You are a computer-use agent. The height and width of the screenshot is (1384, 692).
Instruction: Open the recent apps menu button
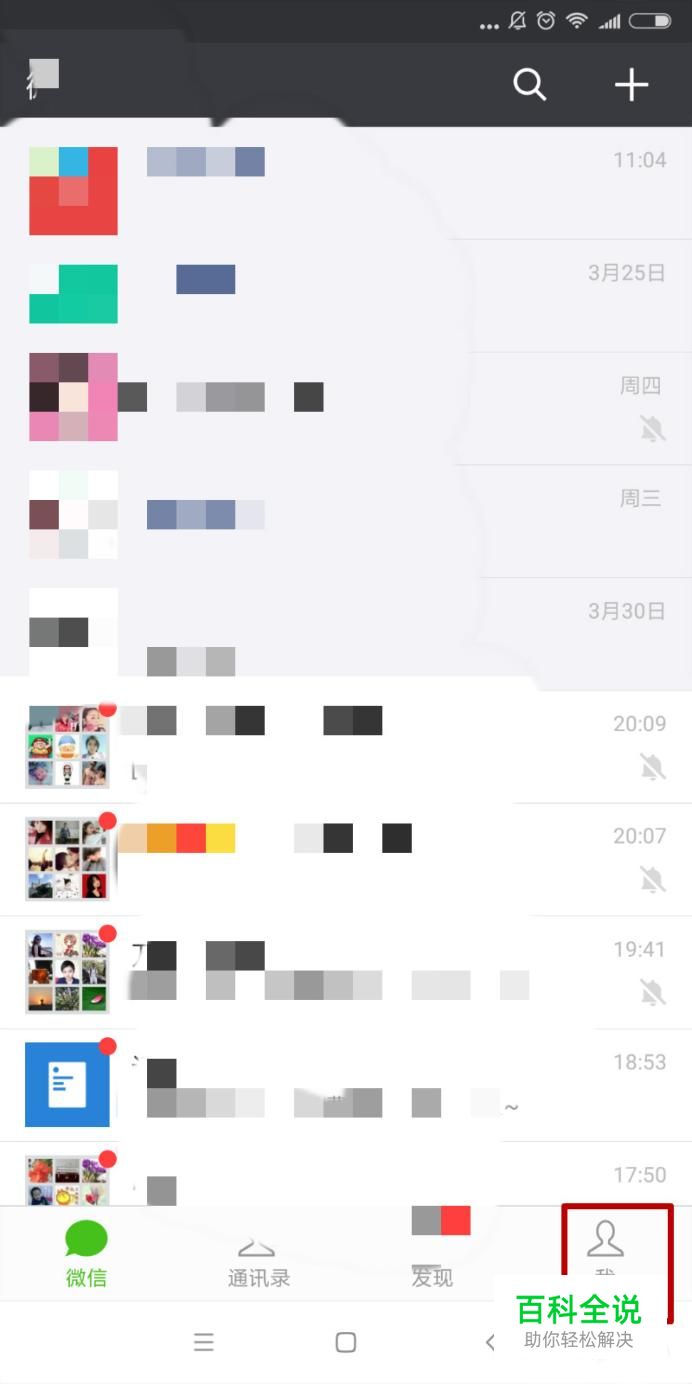[204, 1342]
